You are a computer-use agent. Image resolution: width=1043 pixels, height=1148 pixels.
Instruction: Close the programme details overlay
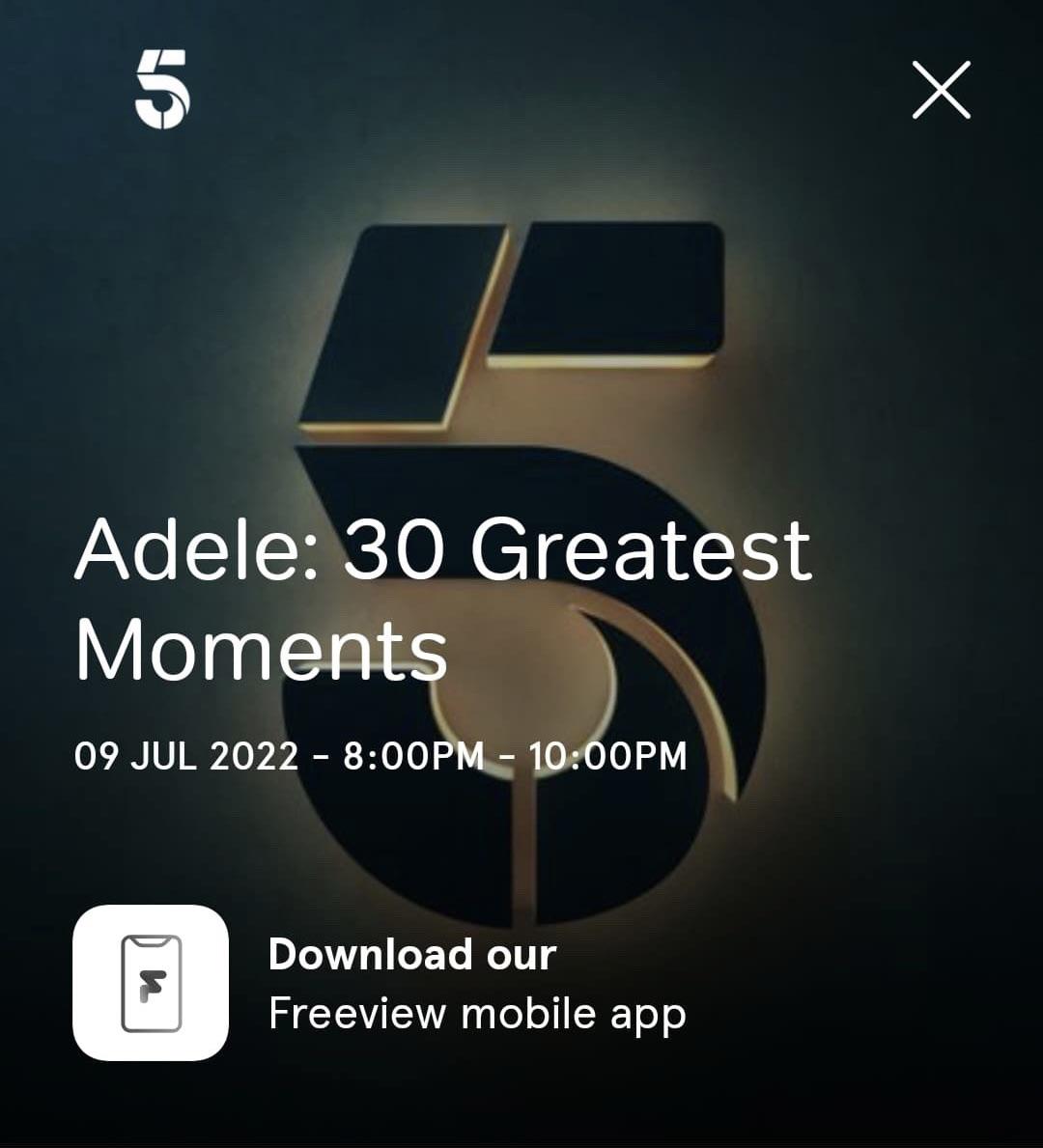click(941, 90)
